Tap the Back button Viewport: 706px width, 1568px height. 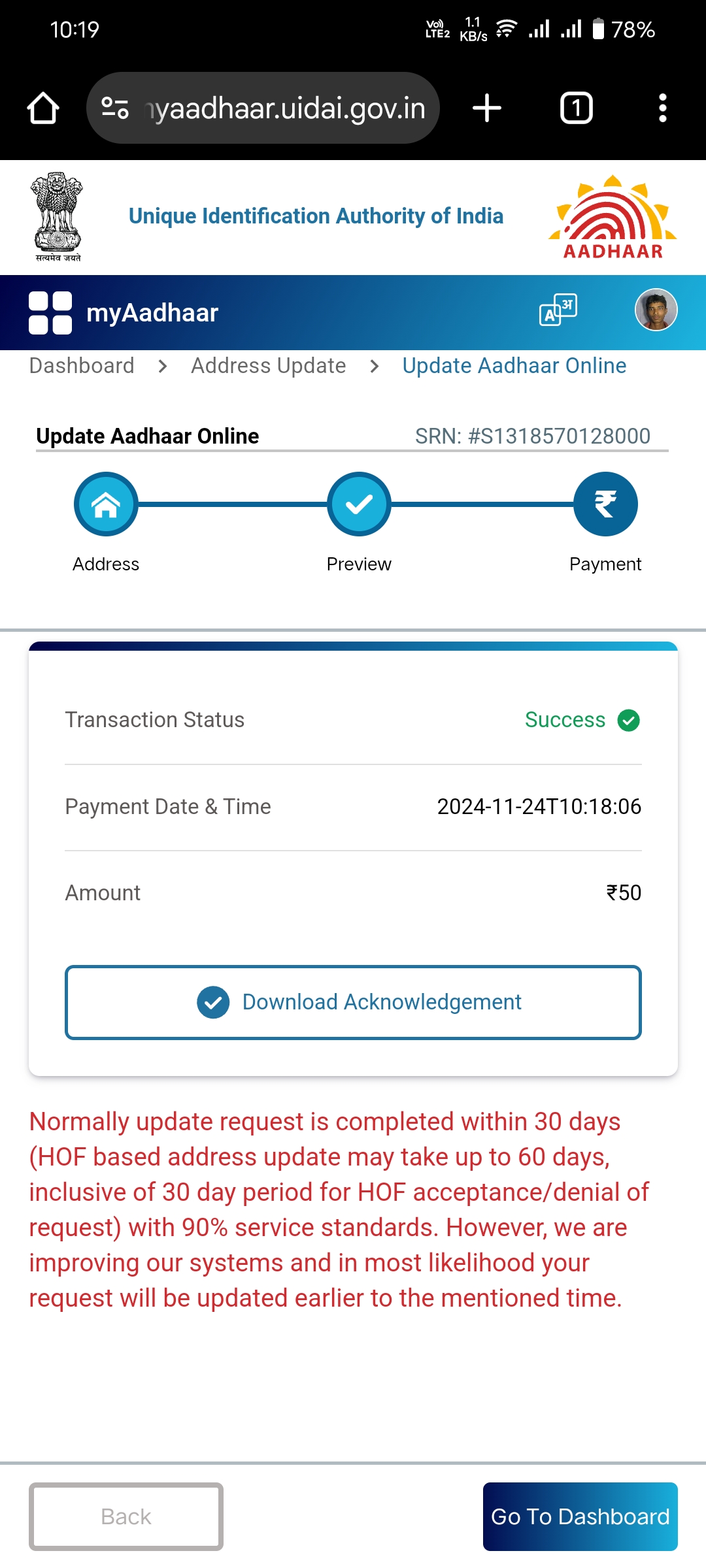126,1516
